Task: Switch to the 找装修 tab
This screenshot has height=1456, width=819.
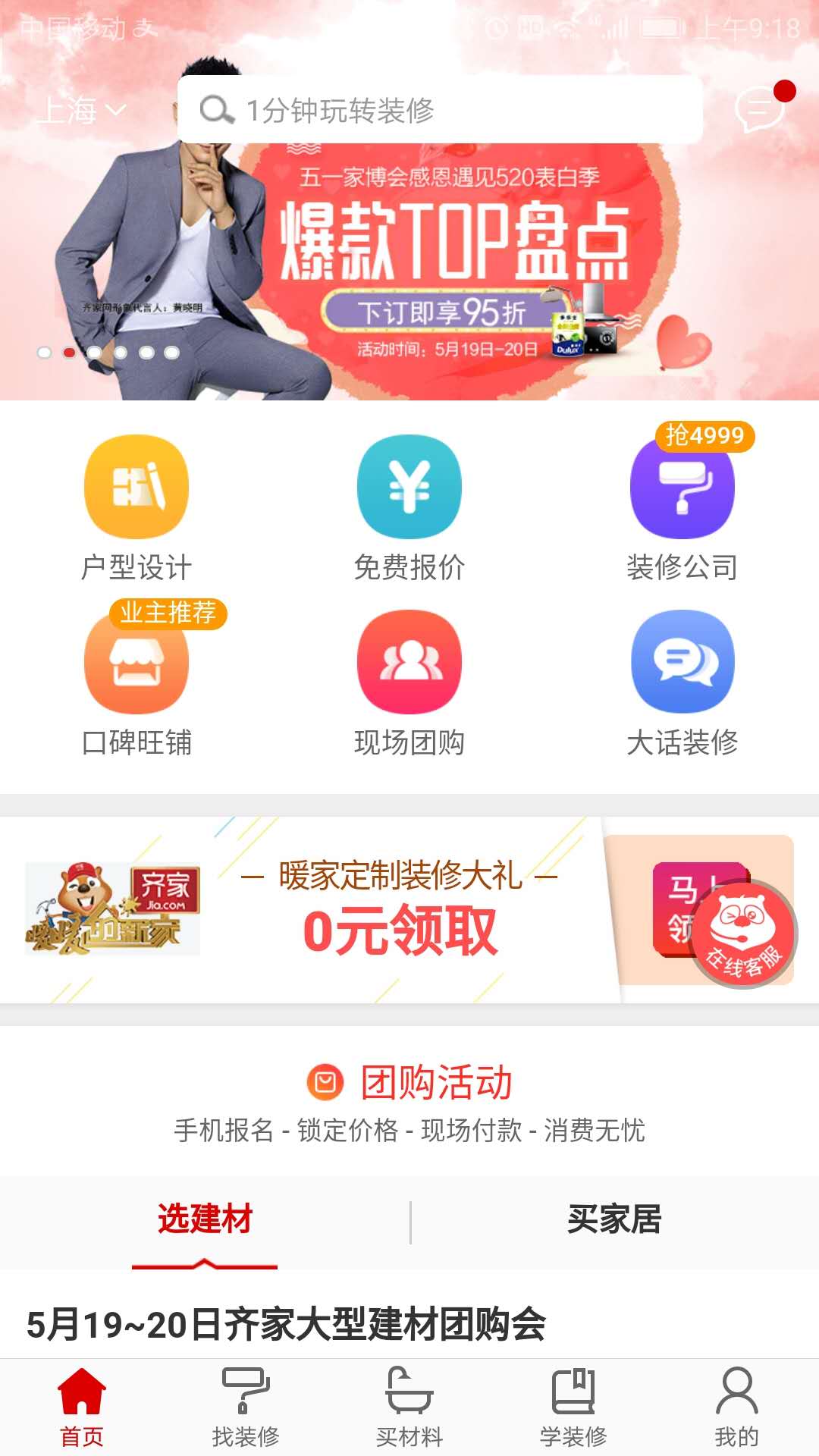Action: pyautogui.click(x=246, y=1407)
